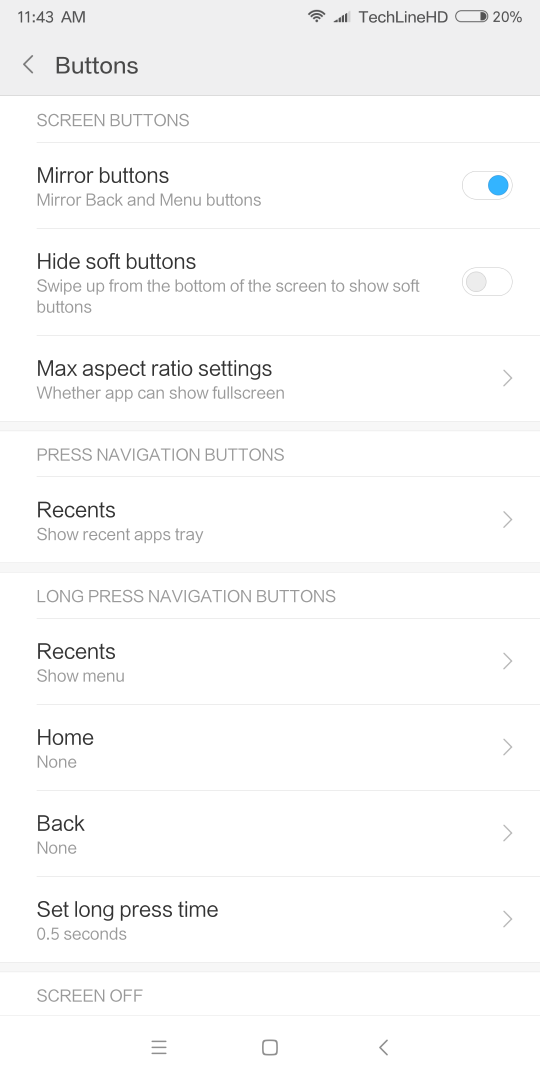Tap the back soft key in navigation bar
Image resolution: width=540 pixels, height=1080 pixels.
click(x=384, y=1048)
